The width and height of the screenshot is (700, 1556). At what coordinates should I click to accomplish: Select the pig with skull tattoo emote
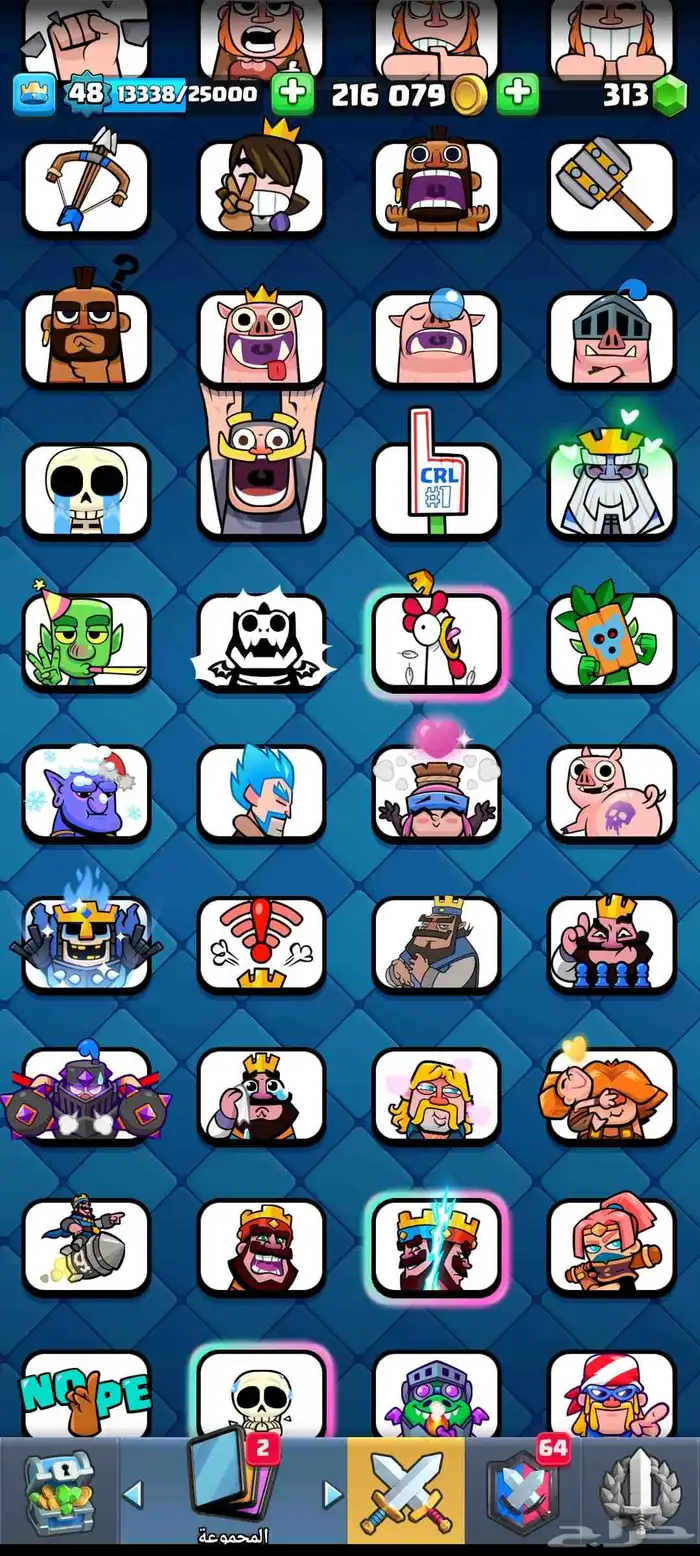click(611, 791)
